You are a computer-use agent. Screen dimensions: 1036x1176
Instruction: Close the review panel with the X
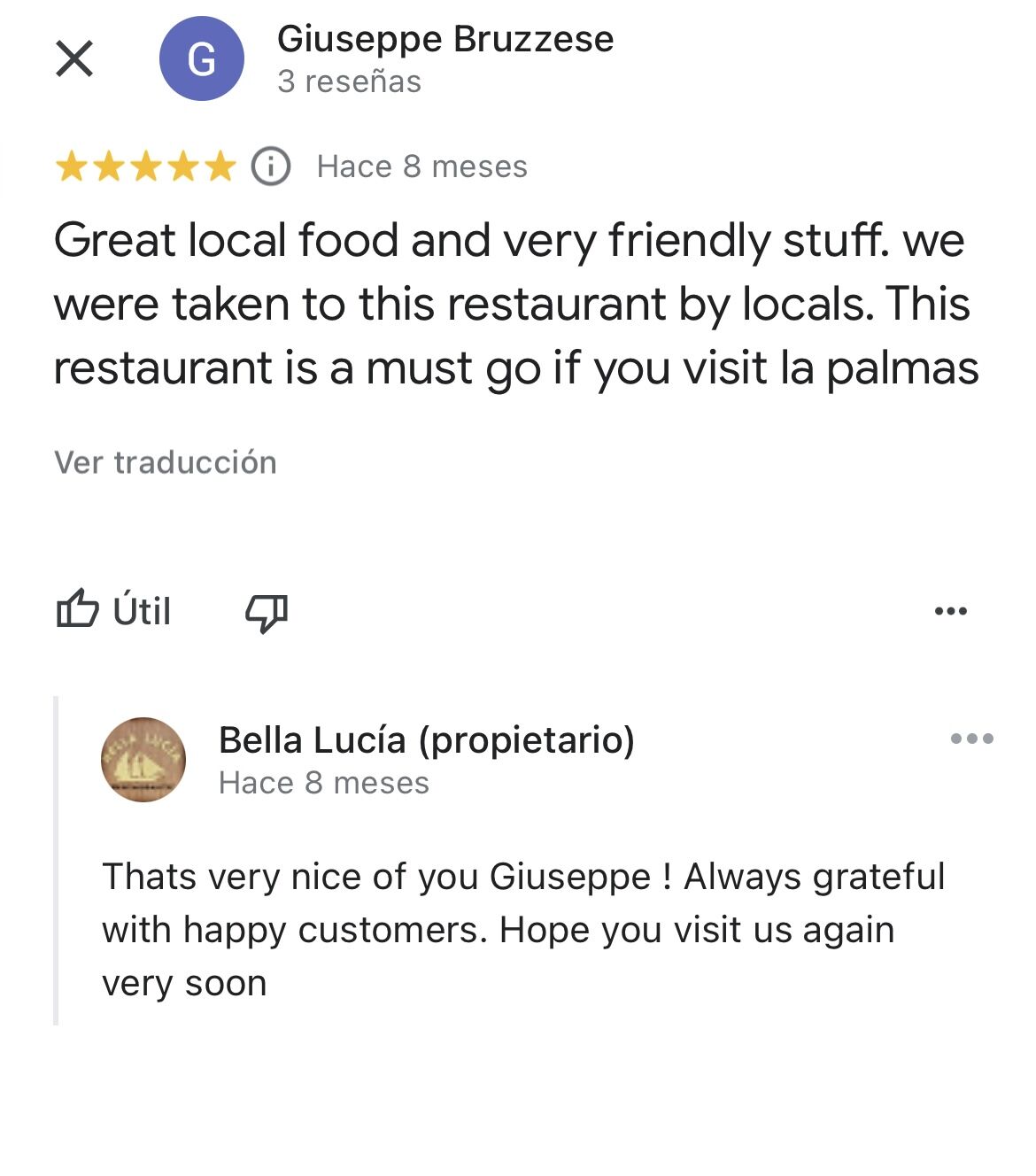click(x=74, y=59)
